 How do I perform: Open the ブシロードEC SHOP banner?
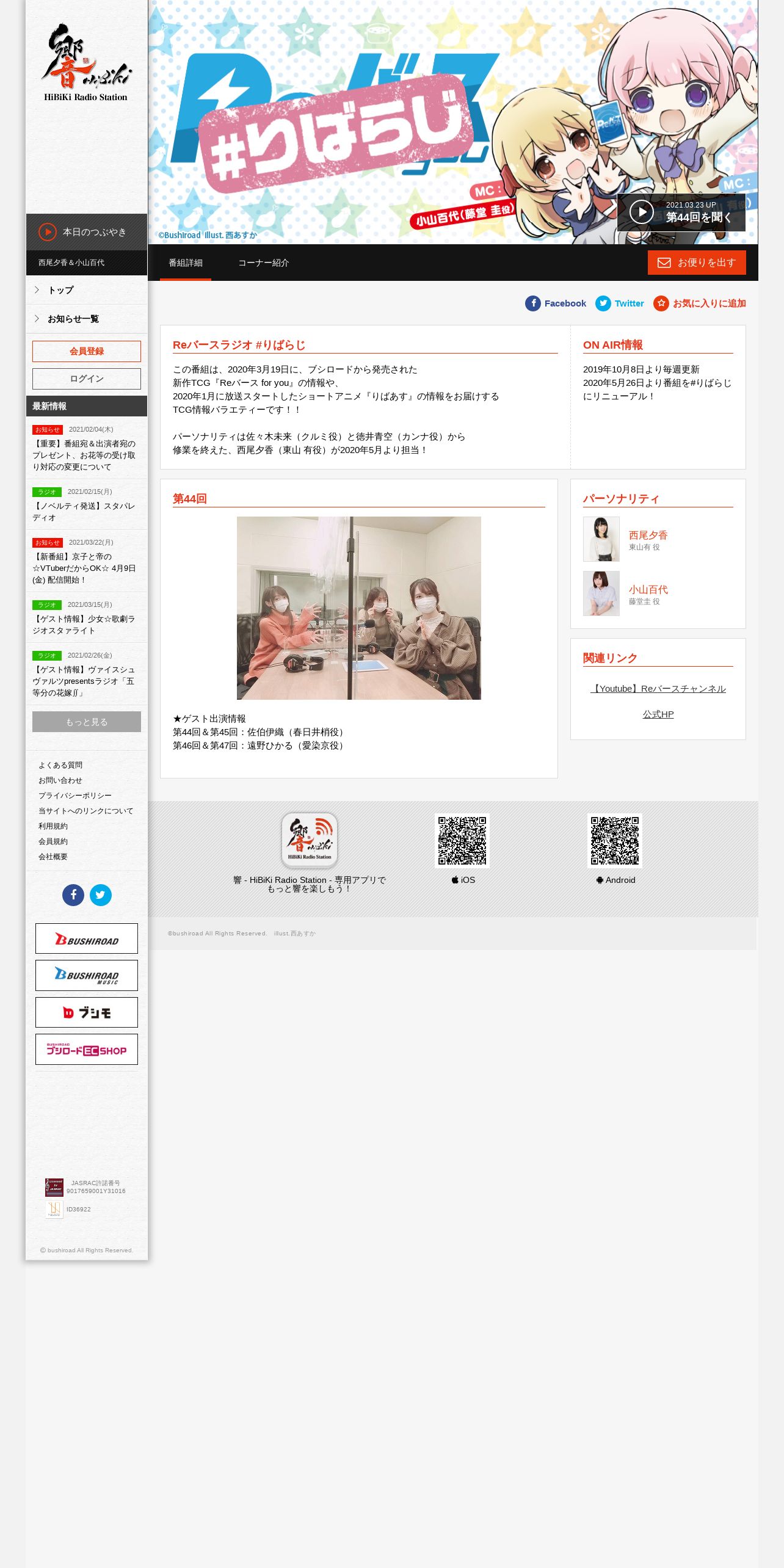click(87, 1050)
